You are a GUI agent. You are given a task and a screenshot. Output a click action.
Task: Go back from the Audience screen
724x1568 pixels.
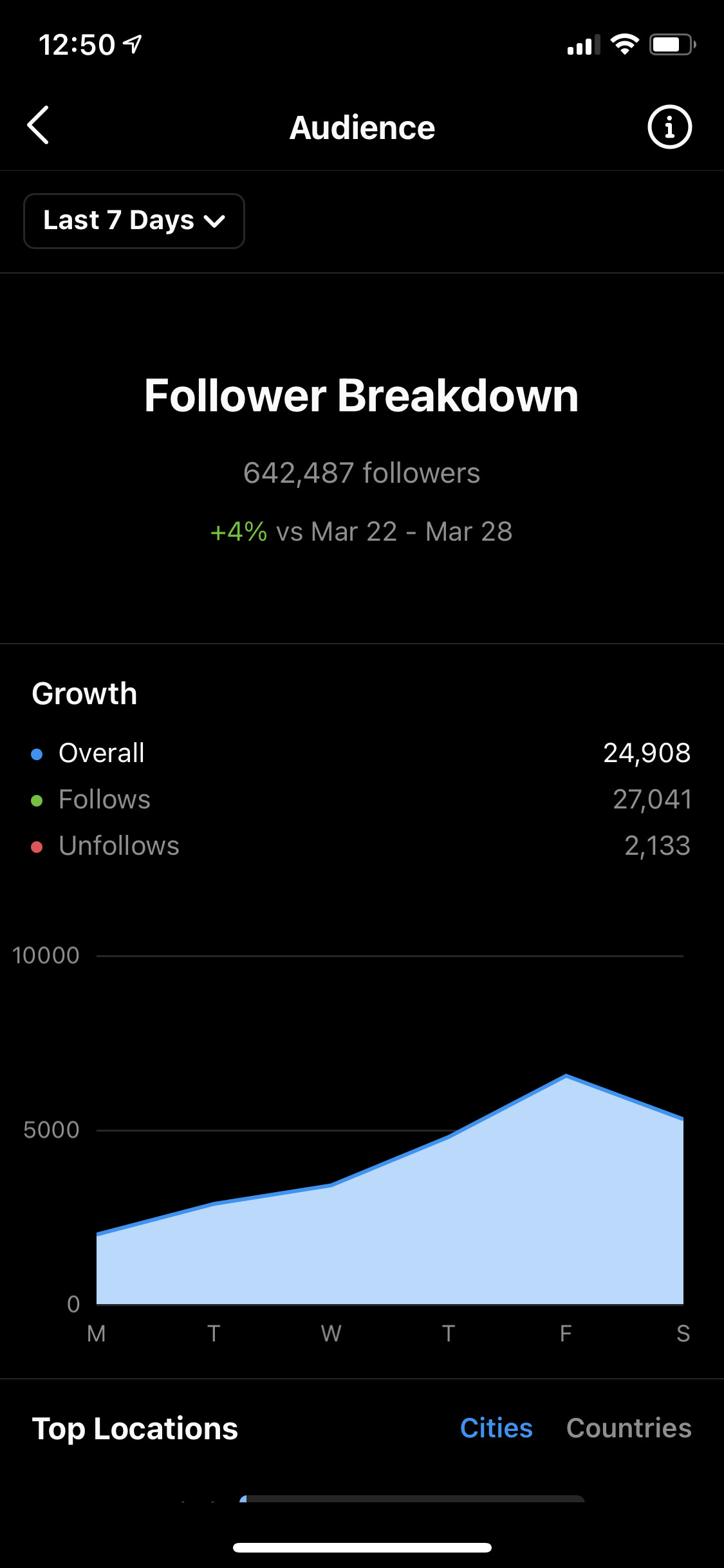39,126
